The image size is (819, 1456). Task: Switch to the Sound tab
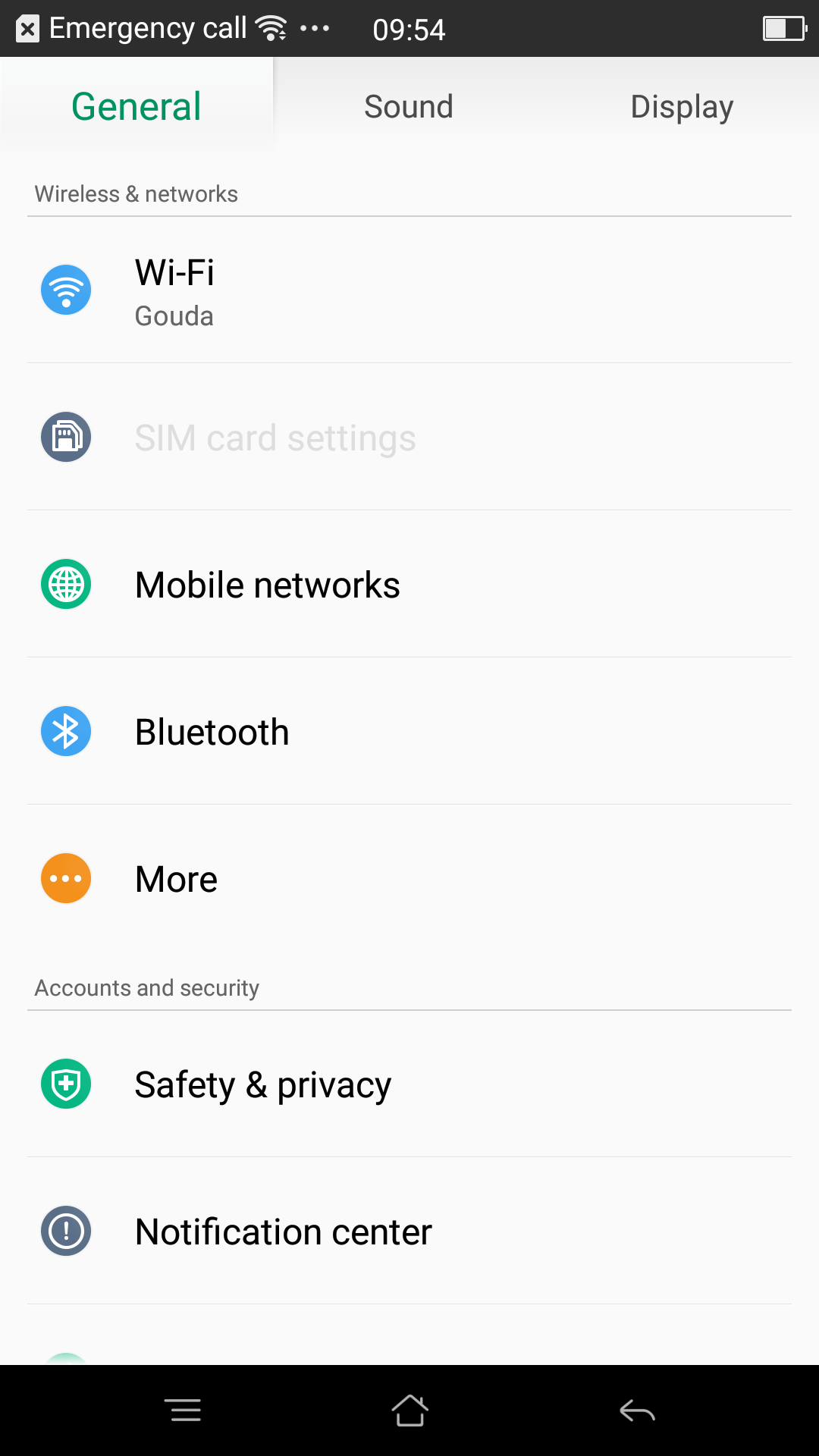tap(409, 106)
